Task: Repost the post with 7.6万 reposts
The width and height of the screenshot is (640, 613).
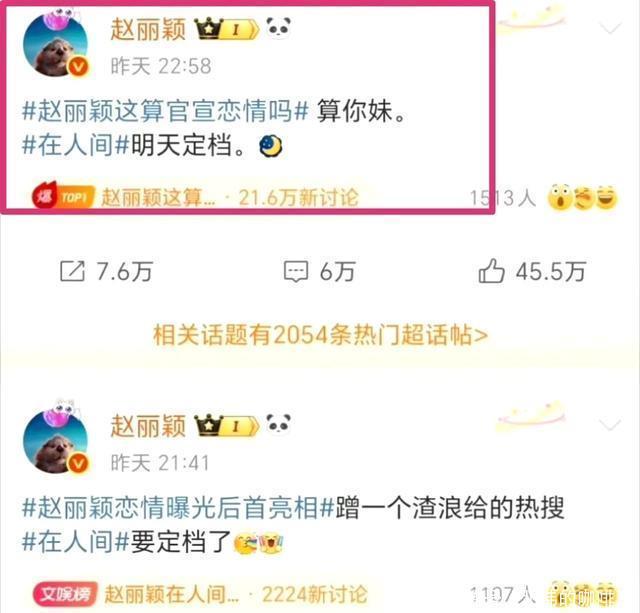Action: point(104,272)
